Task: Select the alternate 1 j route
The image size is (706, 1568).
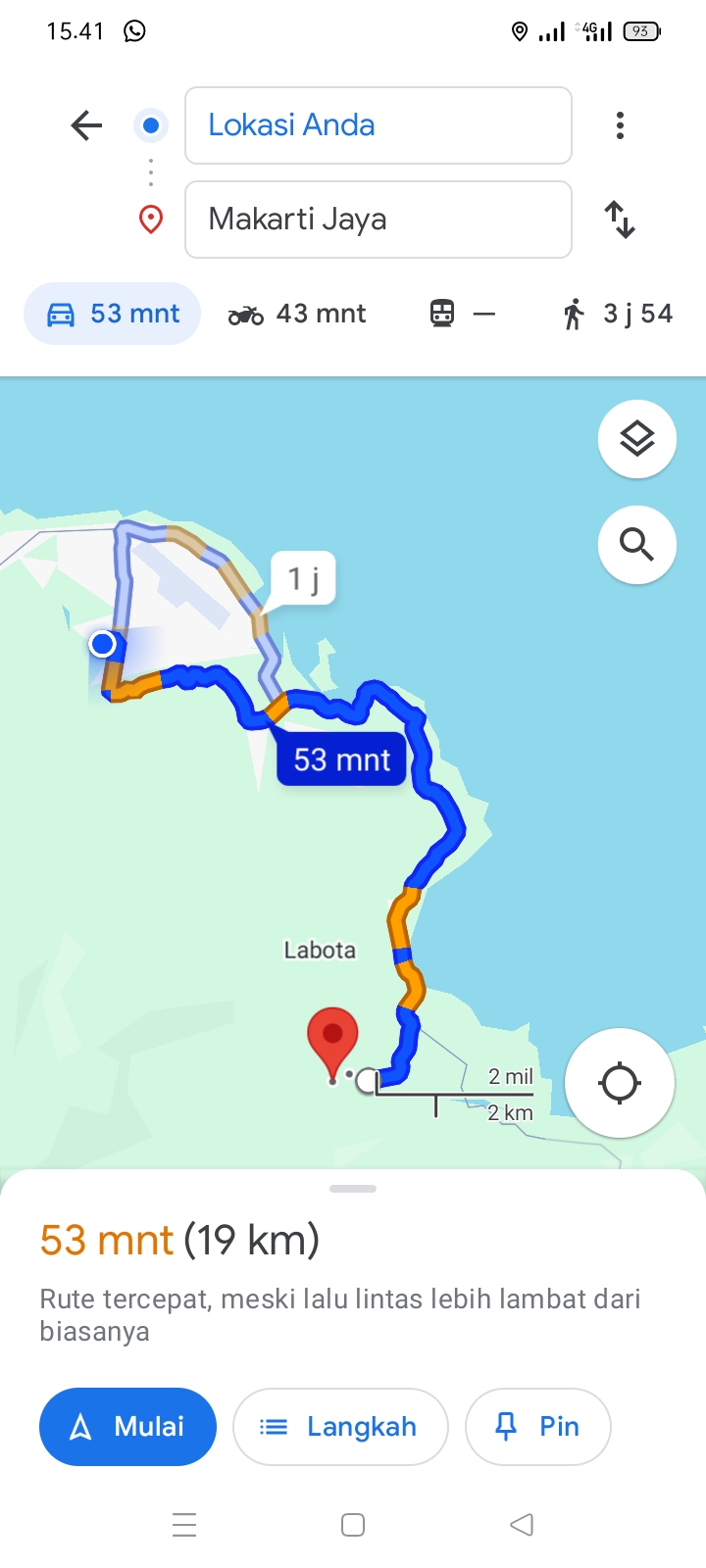Action: (x=304, y=579)
